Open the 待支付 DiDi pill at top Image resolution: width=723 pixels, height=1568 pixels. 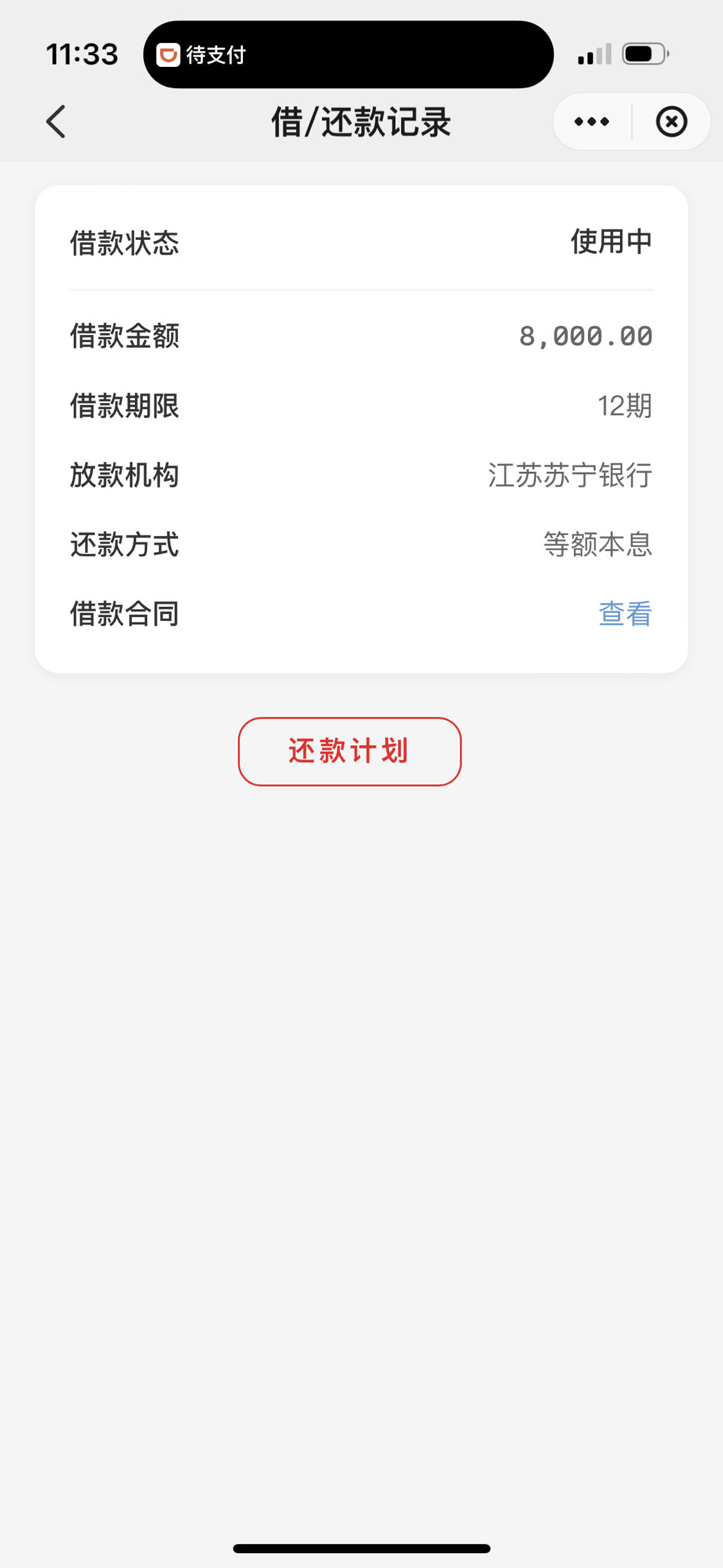click(348, 55)
